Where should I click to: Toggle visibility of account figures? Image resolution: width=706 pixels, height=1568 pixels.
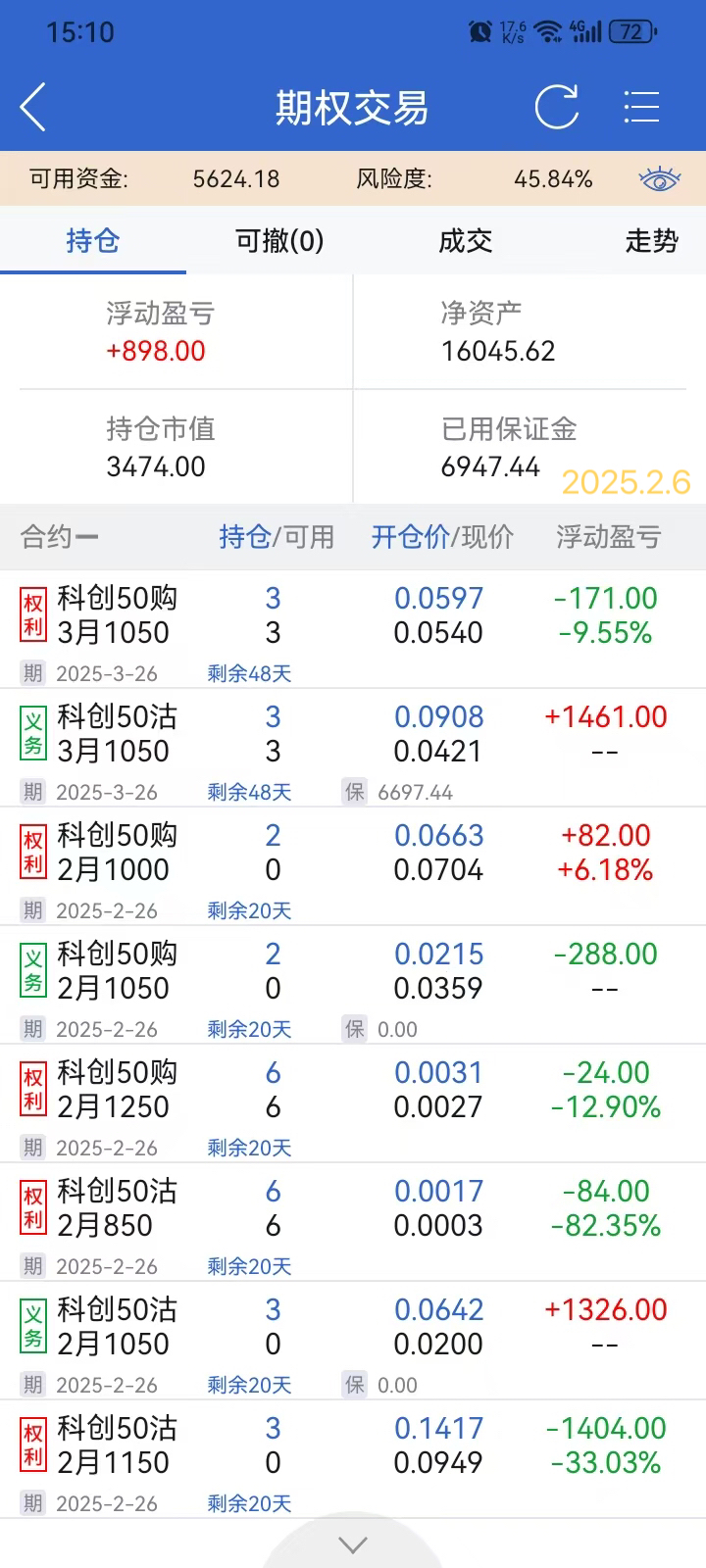pos(659,179)
